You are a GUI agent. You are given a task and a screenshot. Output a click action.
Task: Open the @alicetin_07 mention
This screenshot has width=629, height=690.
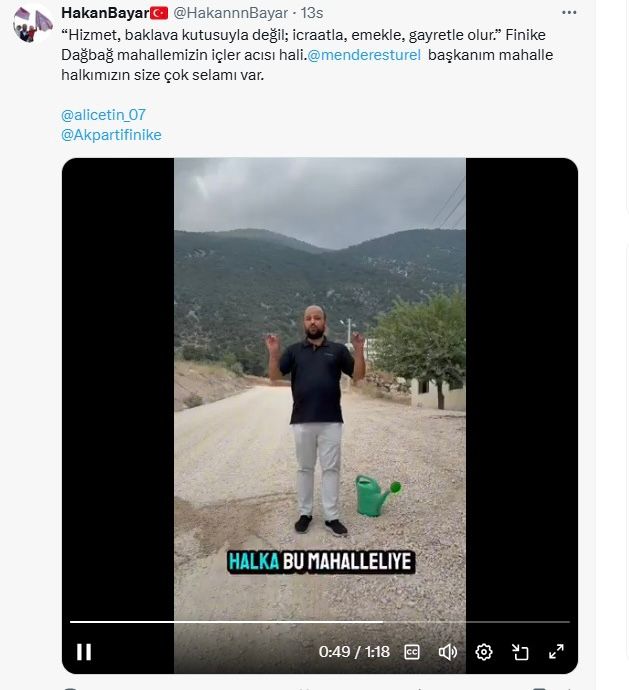[103, 115]
